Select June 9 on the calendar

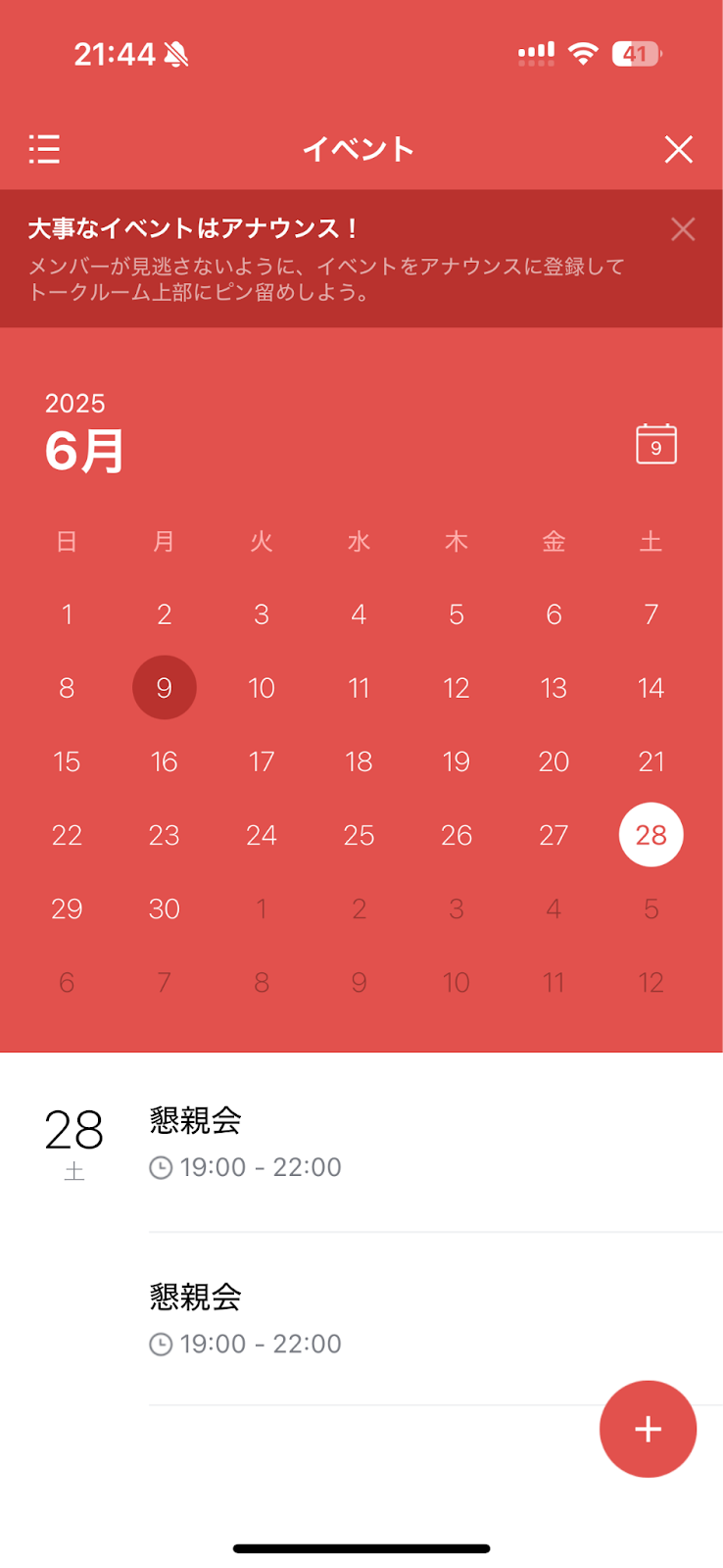coord(165,688)
